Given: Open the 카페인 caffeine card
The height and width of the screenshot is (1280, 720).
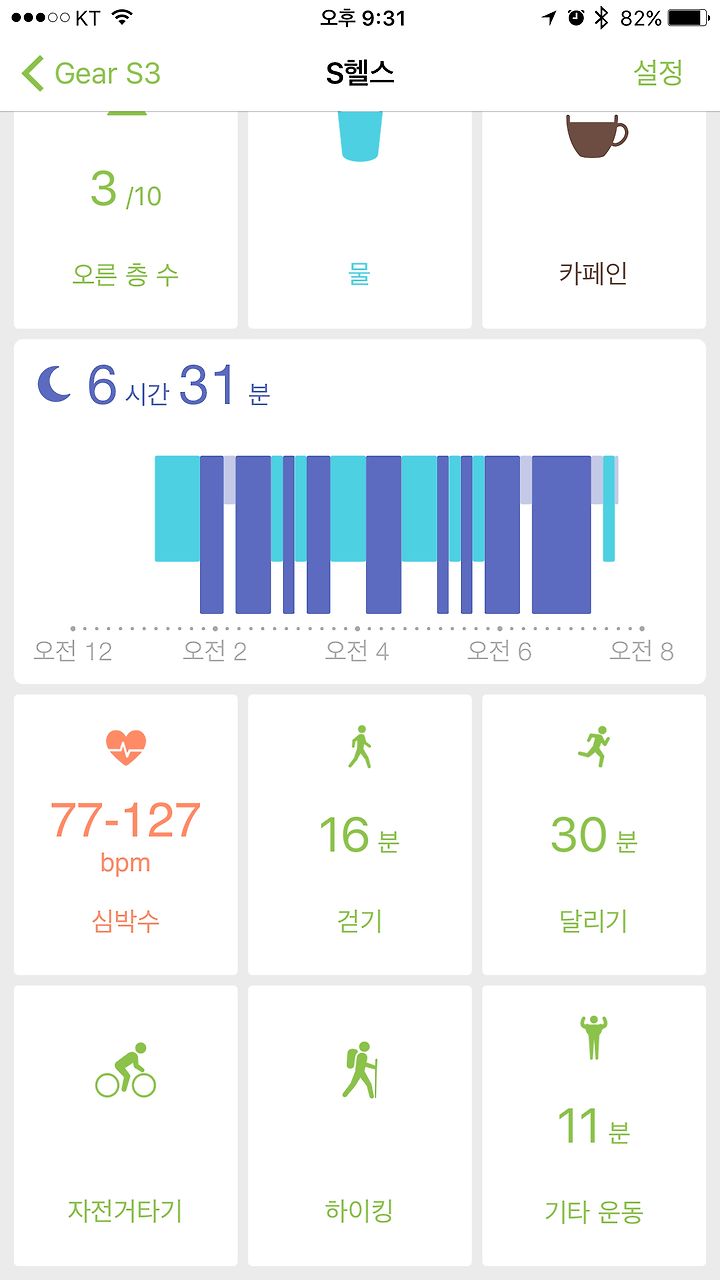Looking at the screenshot, I should 594,220.
